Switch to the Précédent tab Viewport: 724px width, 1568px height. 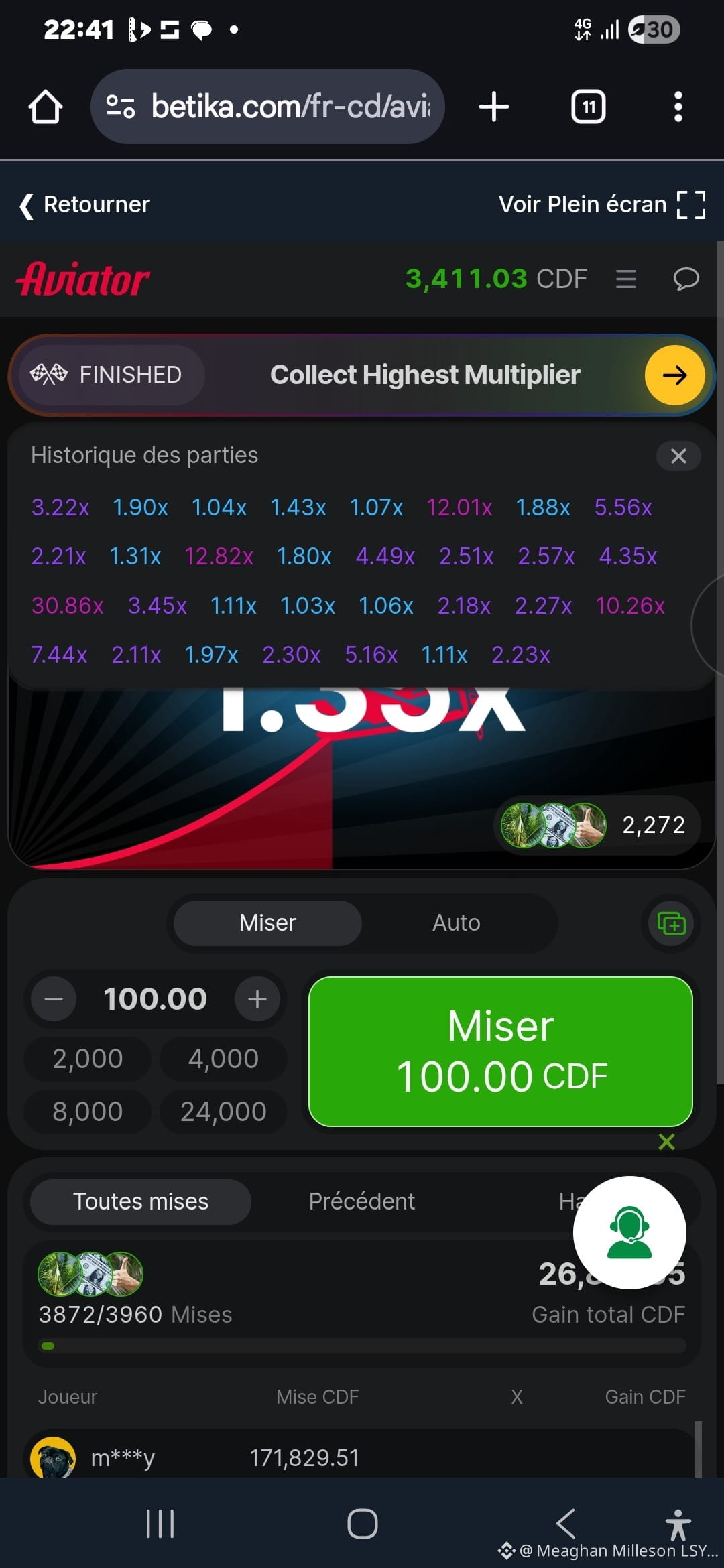click(x=361, y=1201)
